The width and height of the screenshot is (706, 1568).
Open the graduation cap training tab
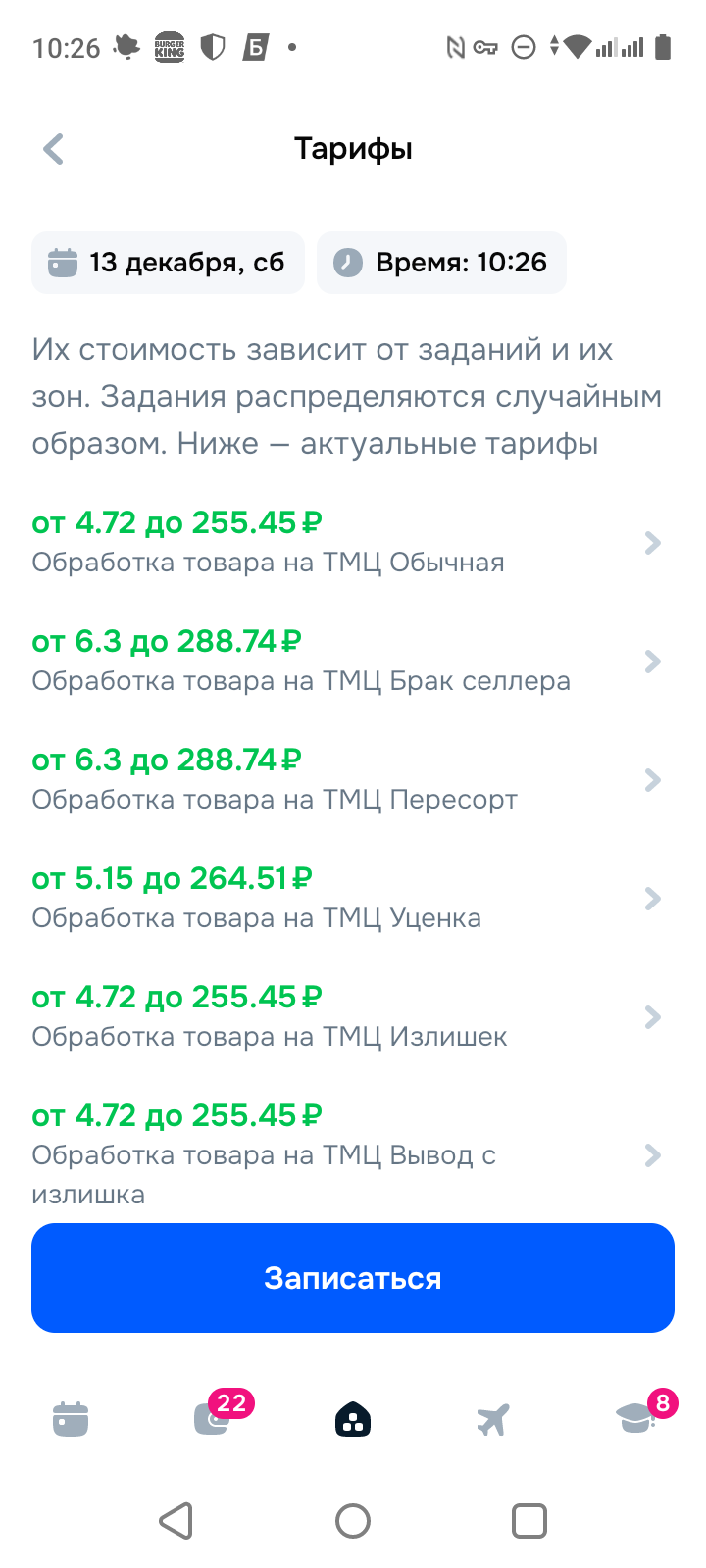(635, 1419)
